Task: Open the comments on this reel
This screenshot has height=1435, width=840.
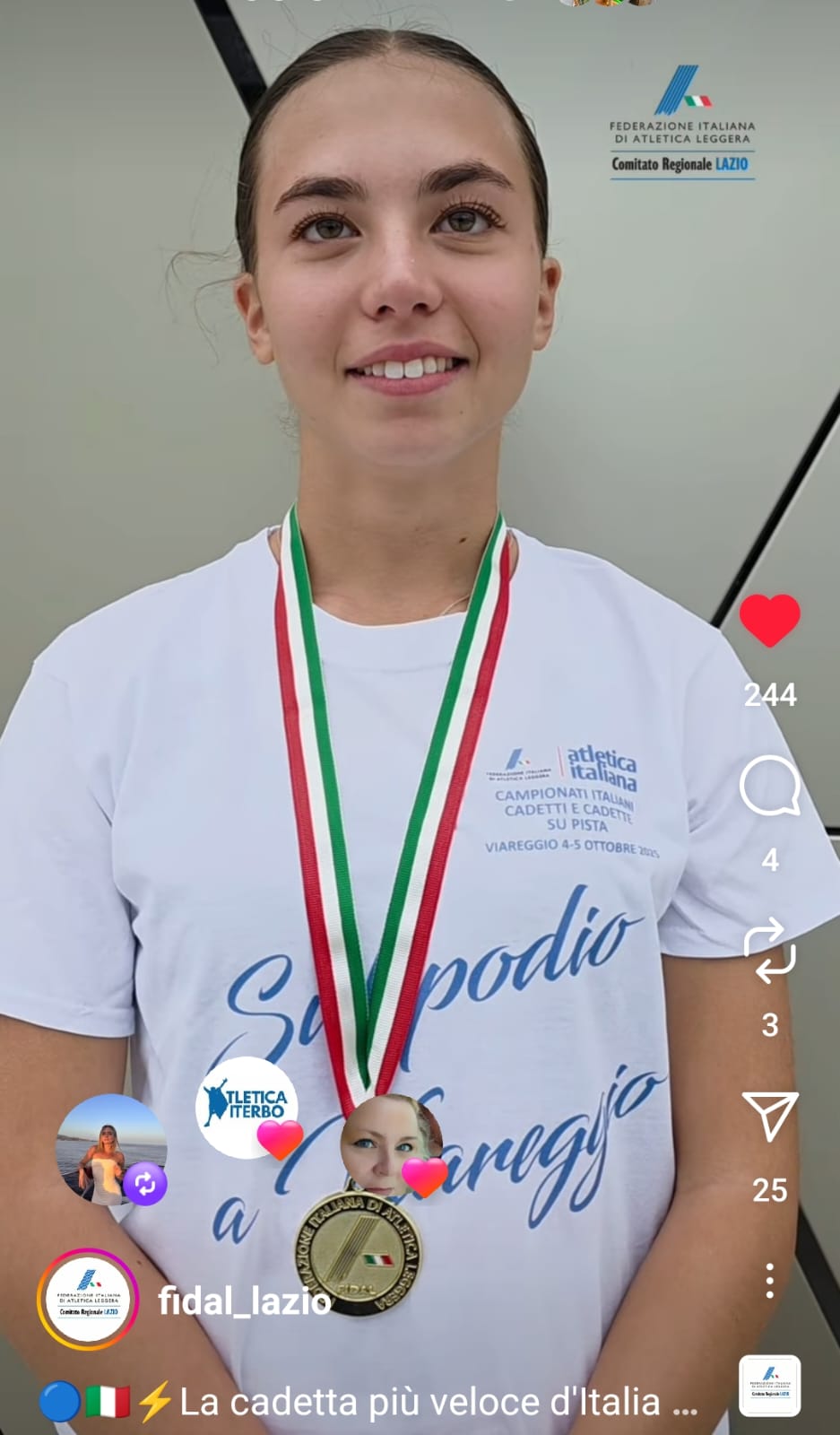Action: pos(769,786)
